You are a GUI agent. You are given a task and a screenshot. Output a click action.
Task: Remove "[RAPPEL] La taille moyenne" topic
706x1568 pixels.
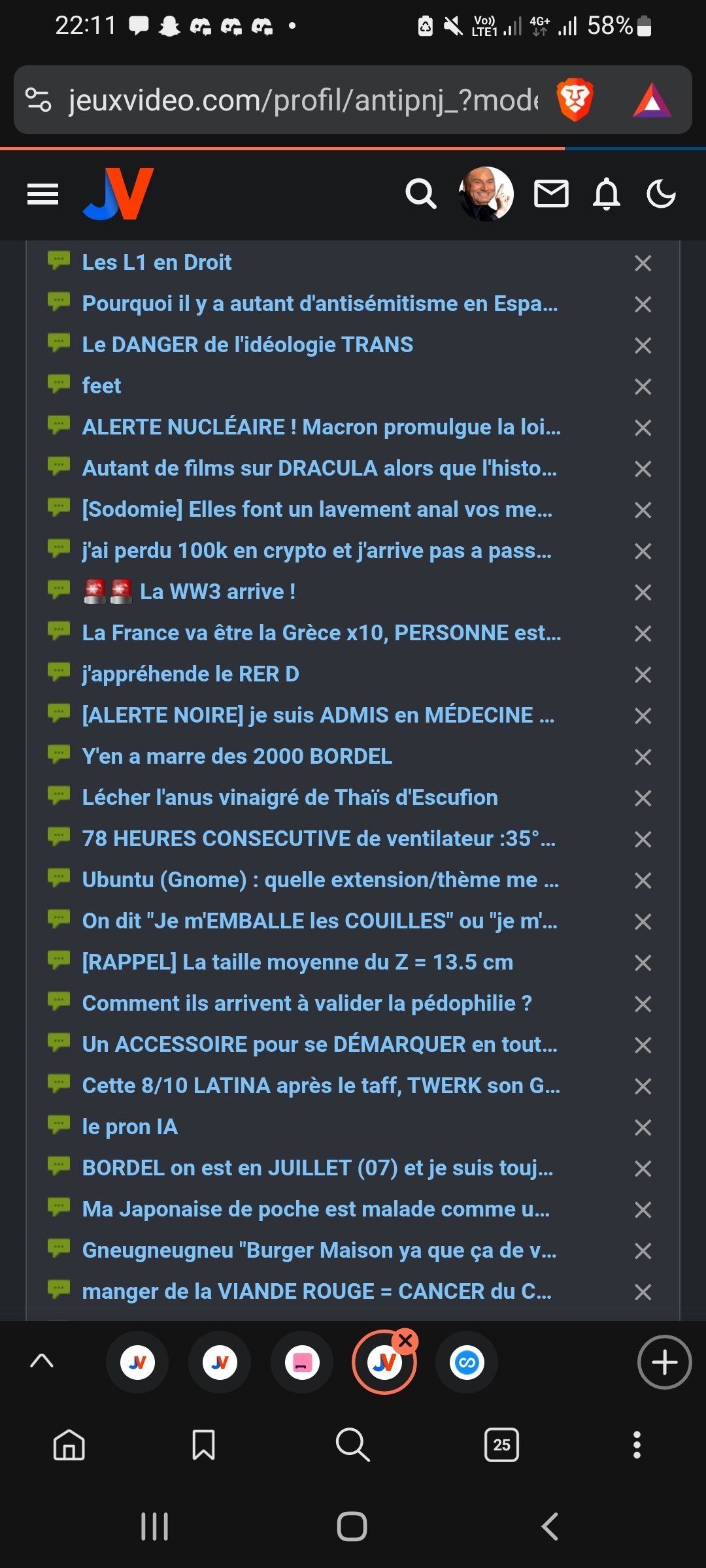point(643,963)
